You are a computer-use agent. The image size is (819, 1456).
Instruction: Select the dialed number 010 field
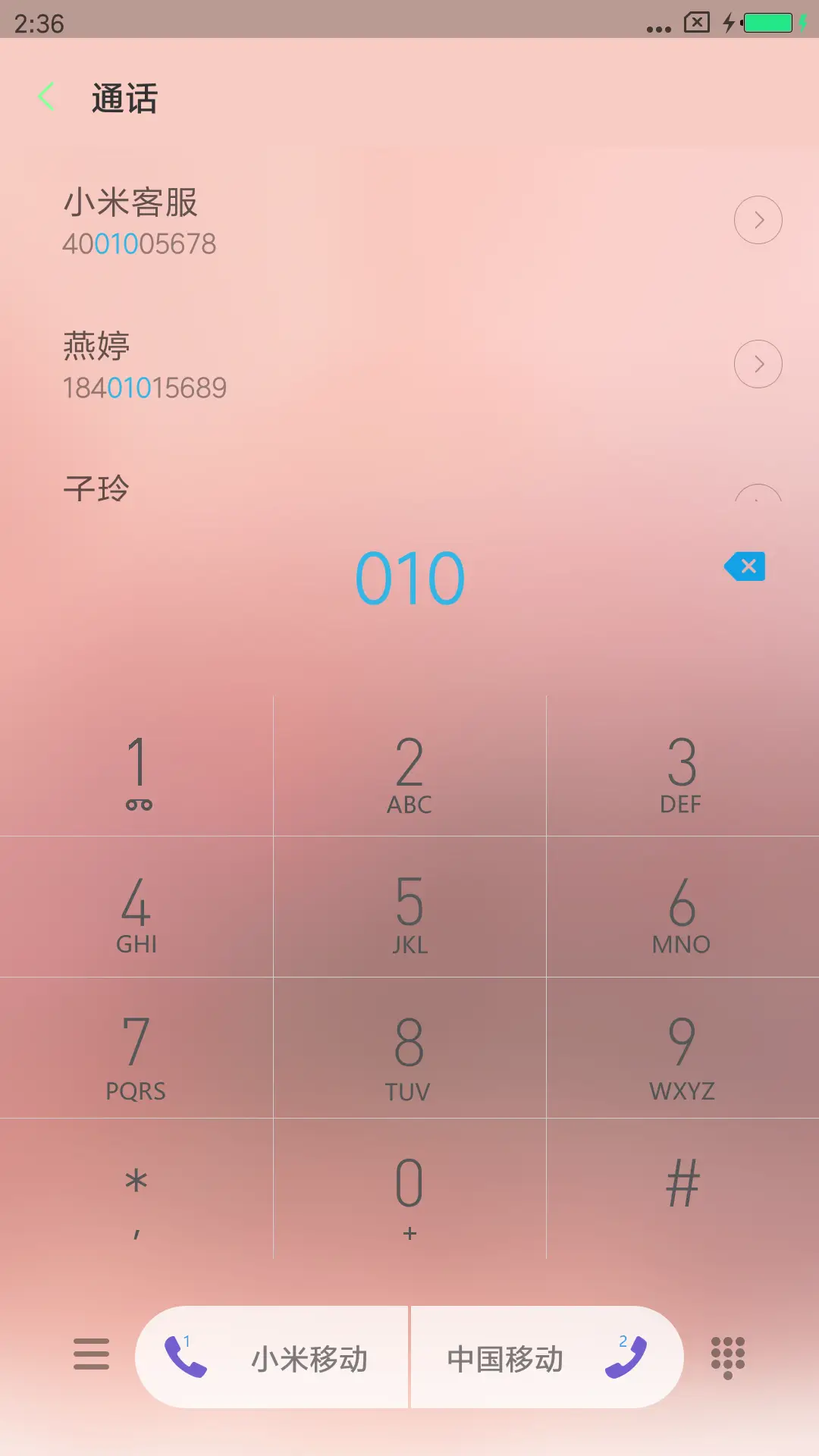pos(409,576)
